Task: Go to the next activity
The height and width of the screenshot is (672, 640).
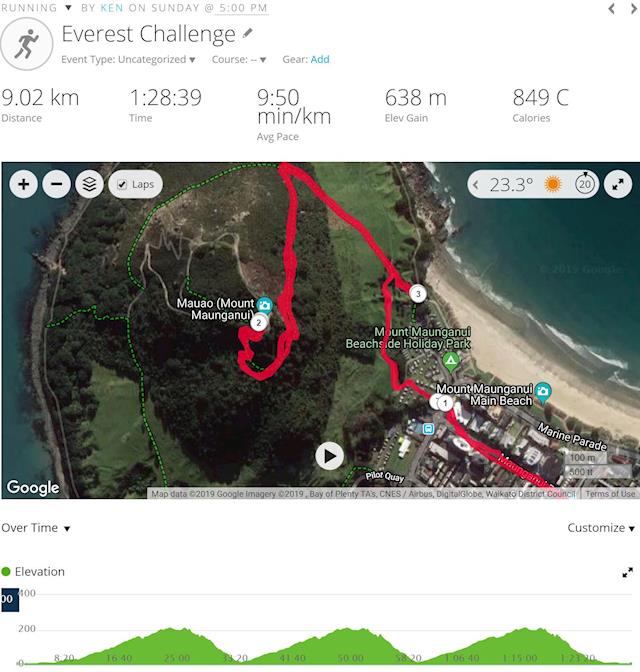Action: click(x=635, y=8)
